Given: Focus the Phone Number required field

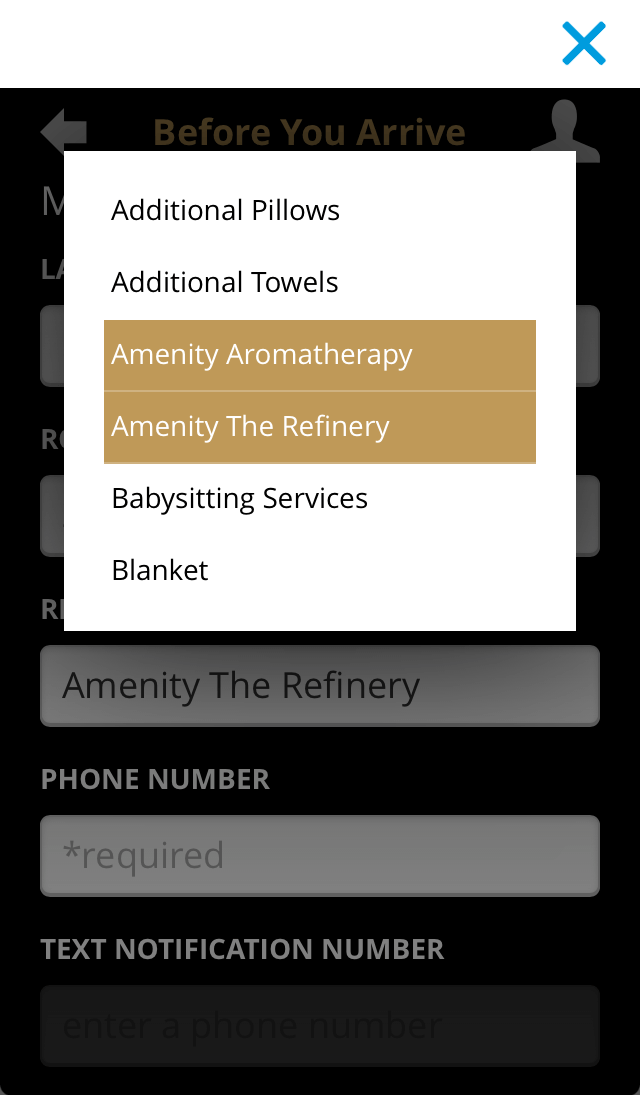Looking at the screenshot, I should (x=319, y=856).
